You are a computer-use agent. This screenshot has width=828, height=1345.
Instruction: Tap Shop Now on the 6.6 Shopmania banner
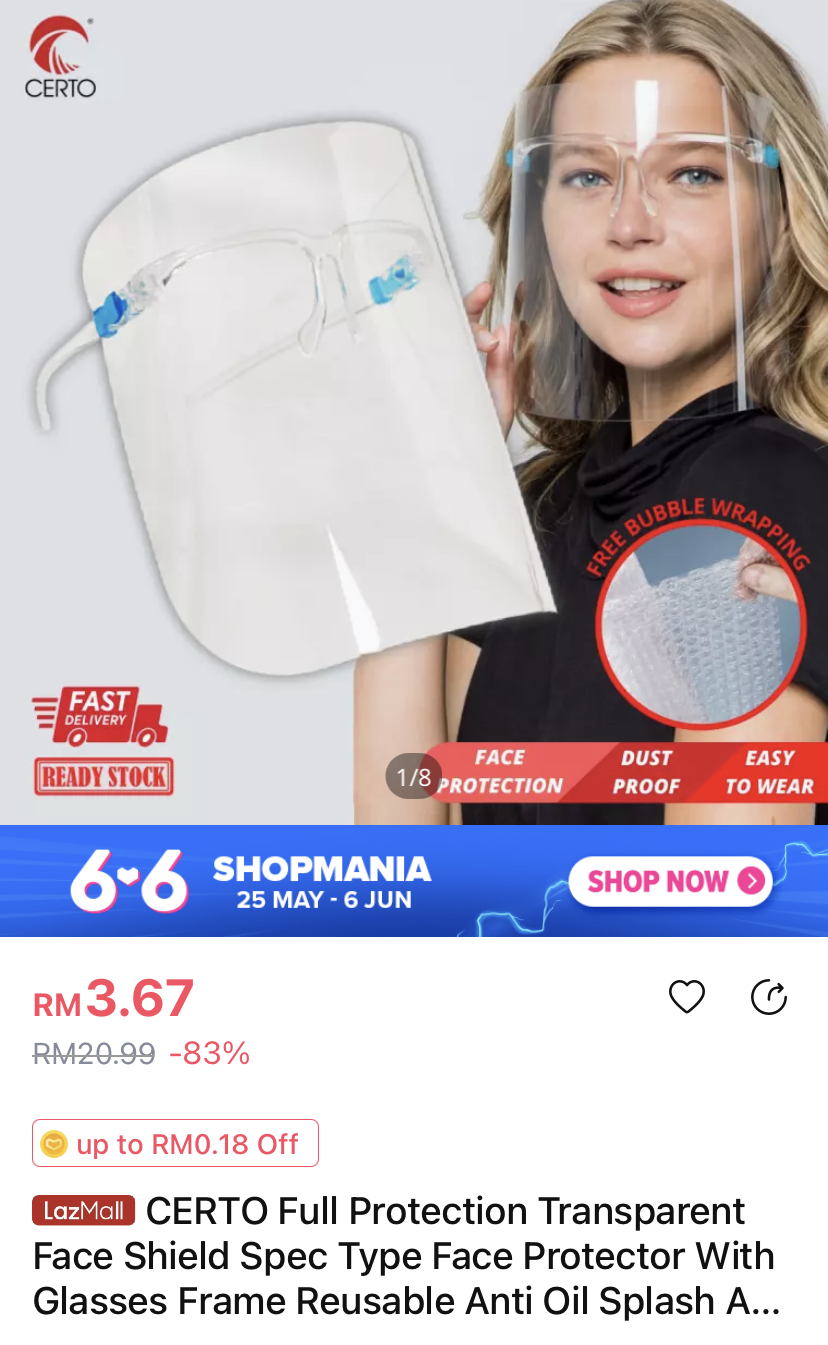669,881
